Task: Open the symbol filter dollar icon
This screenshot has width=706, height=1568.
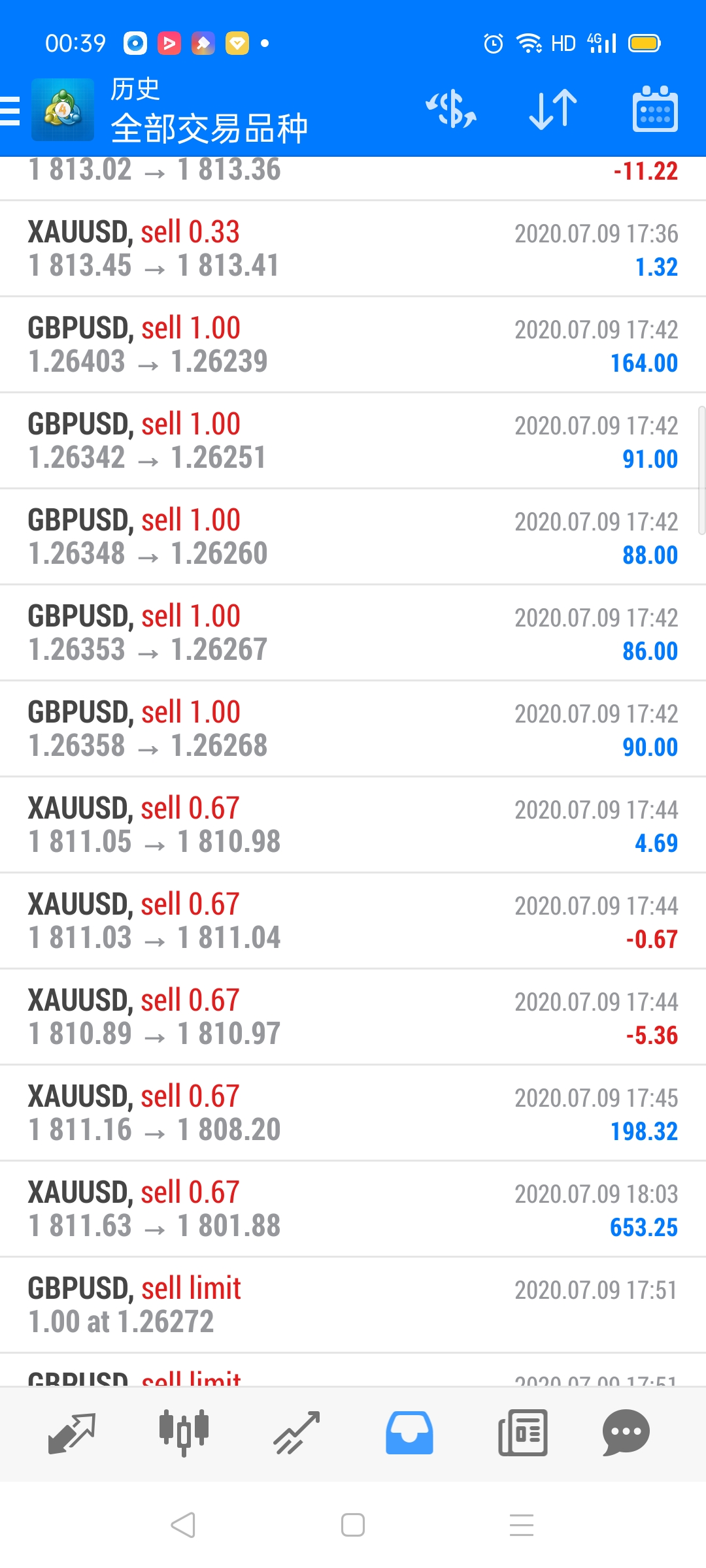Action: [451, 109]
